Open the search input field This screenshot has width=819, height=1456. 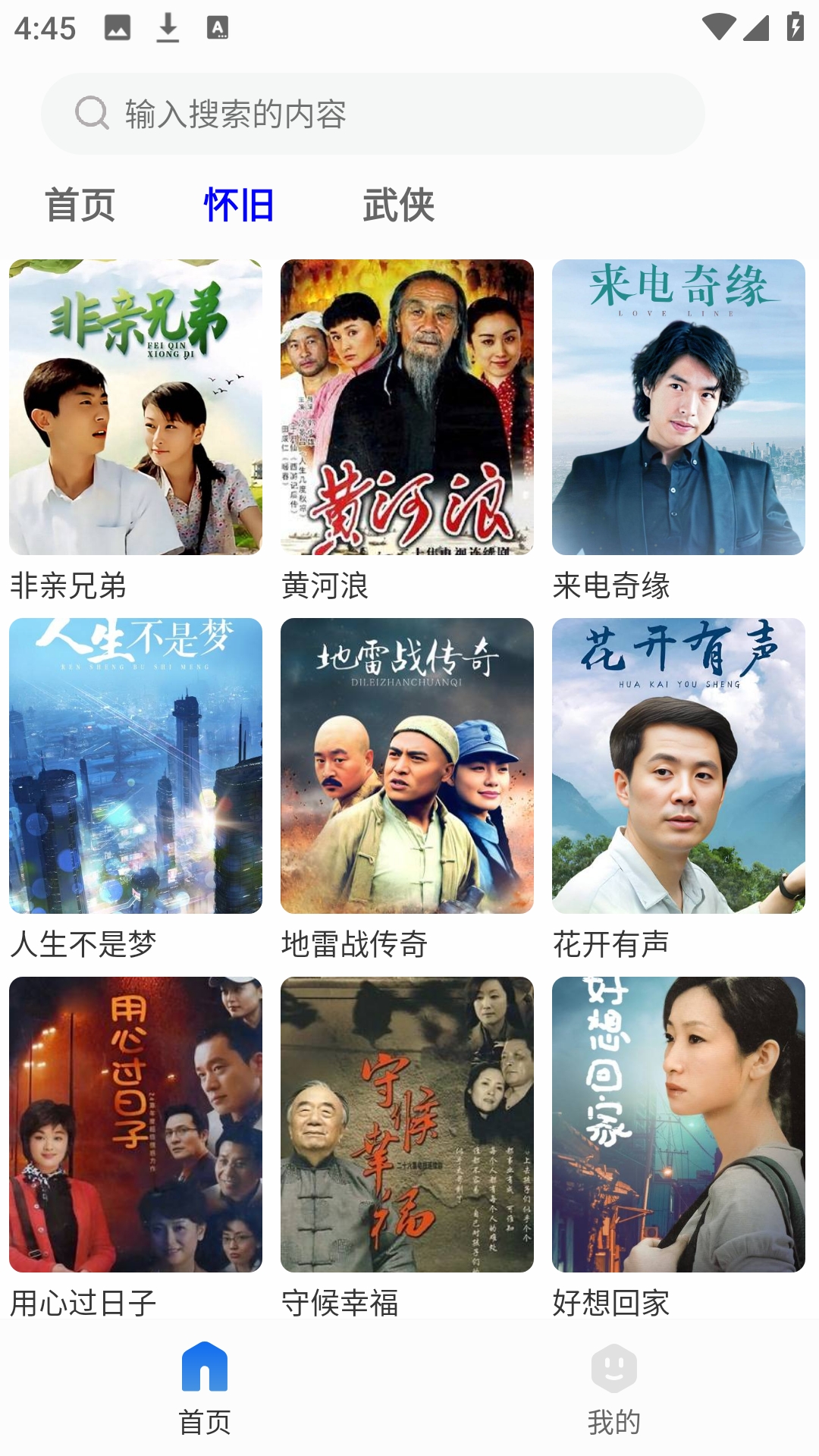(372, 114)
